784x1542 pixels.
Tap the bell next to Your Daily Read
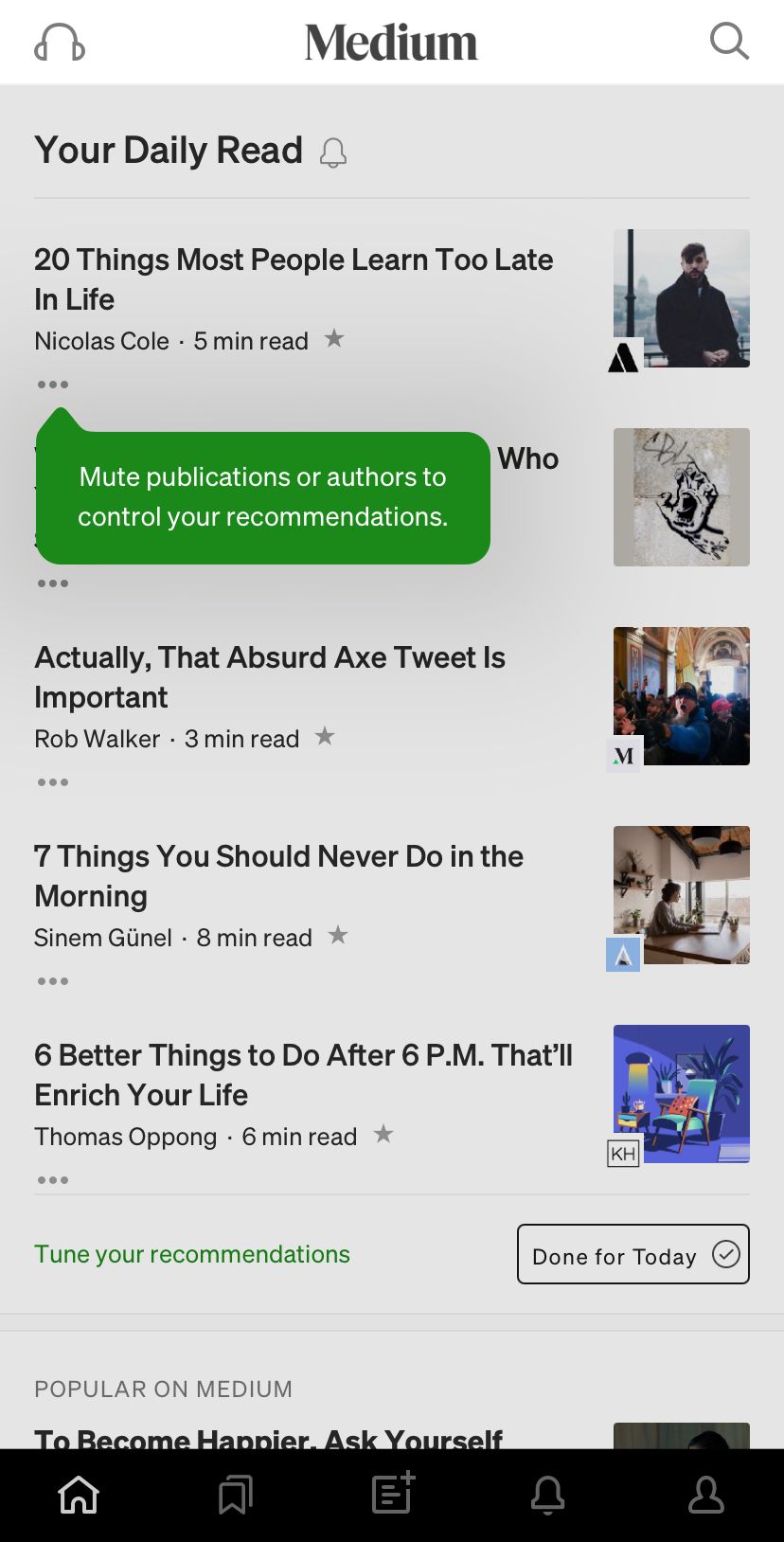[x=333, y=152]
